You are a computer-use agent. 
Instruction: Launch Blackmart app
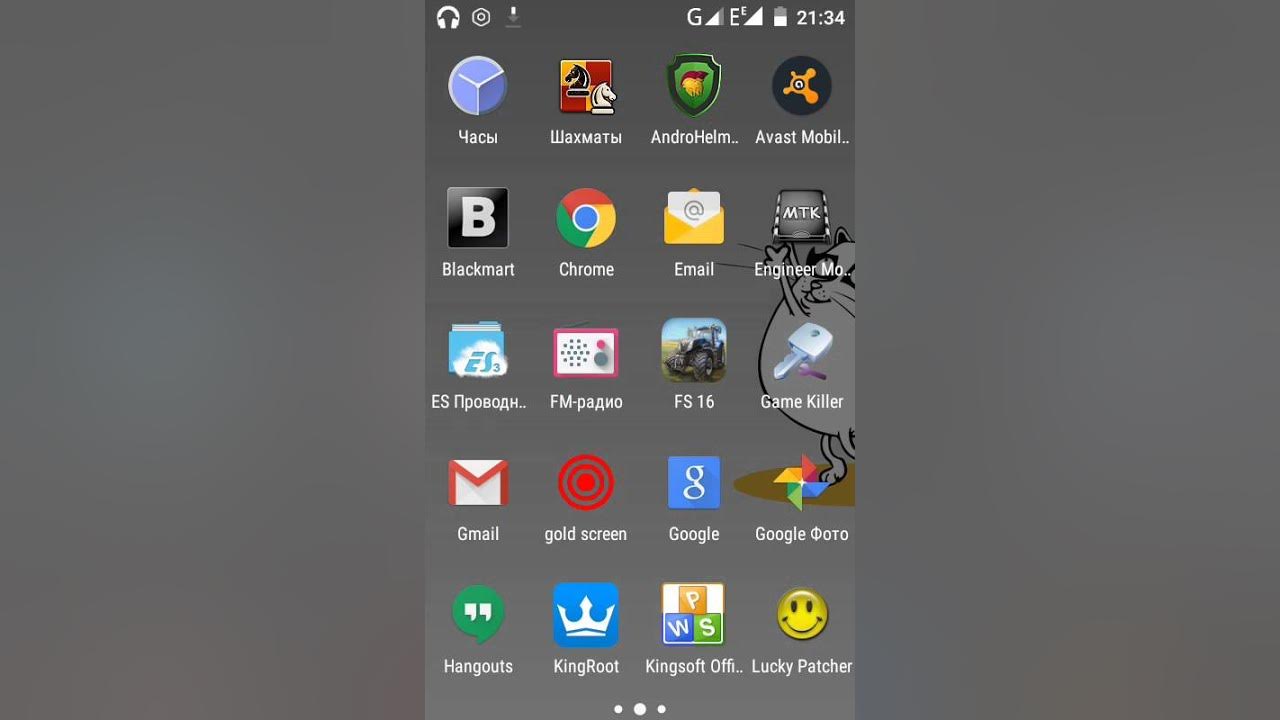(x=478, y=218)
